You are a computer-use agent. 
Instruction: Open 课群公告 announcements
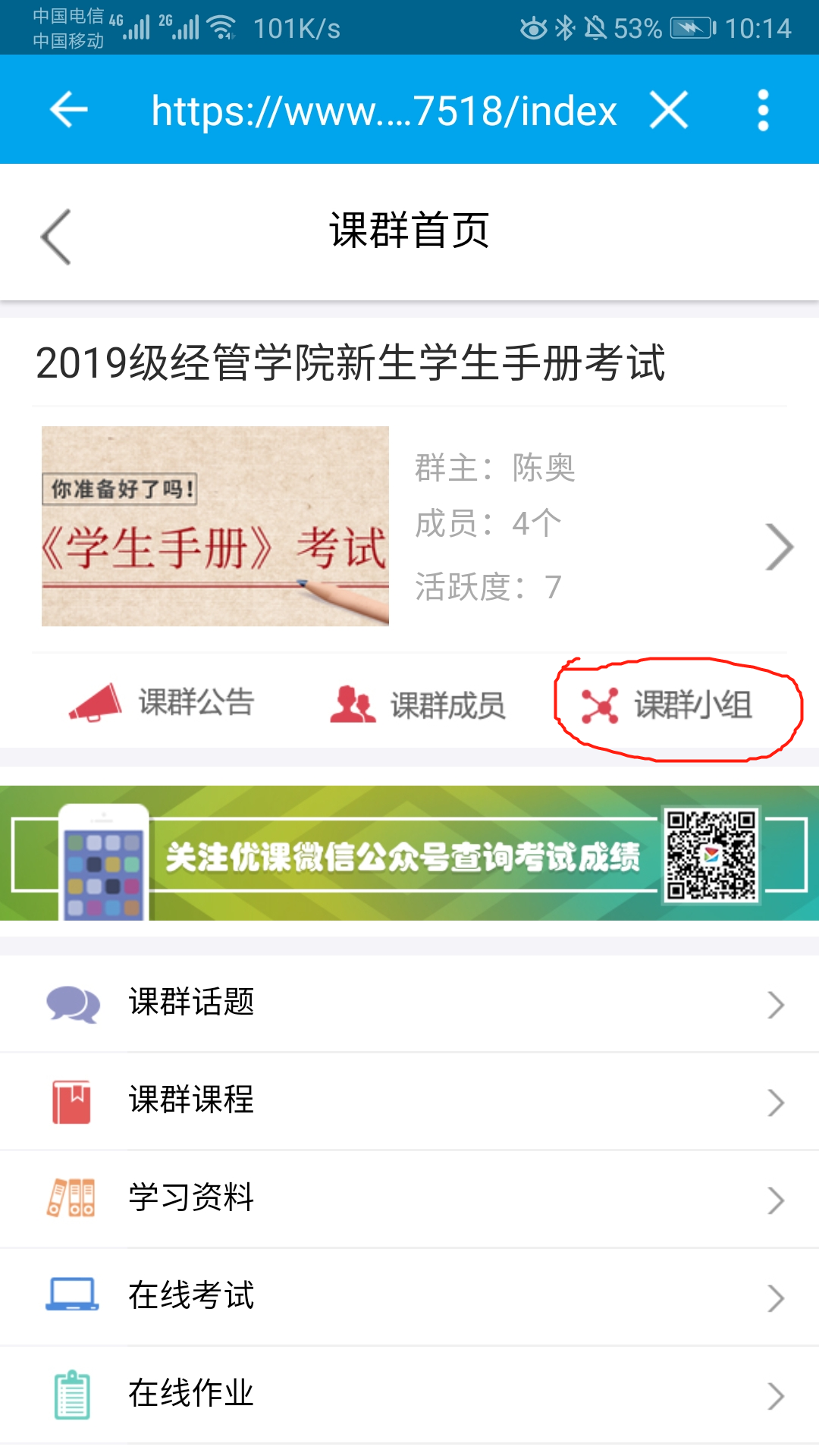click(162, 703)
